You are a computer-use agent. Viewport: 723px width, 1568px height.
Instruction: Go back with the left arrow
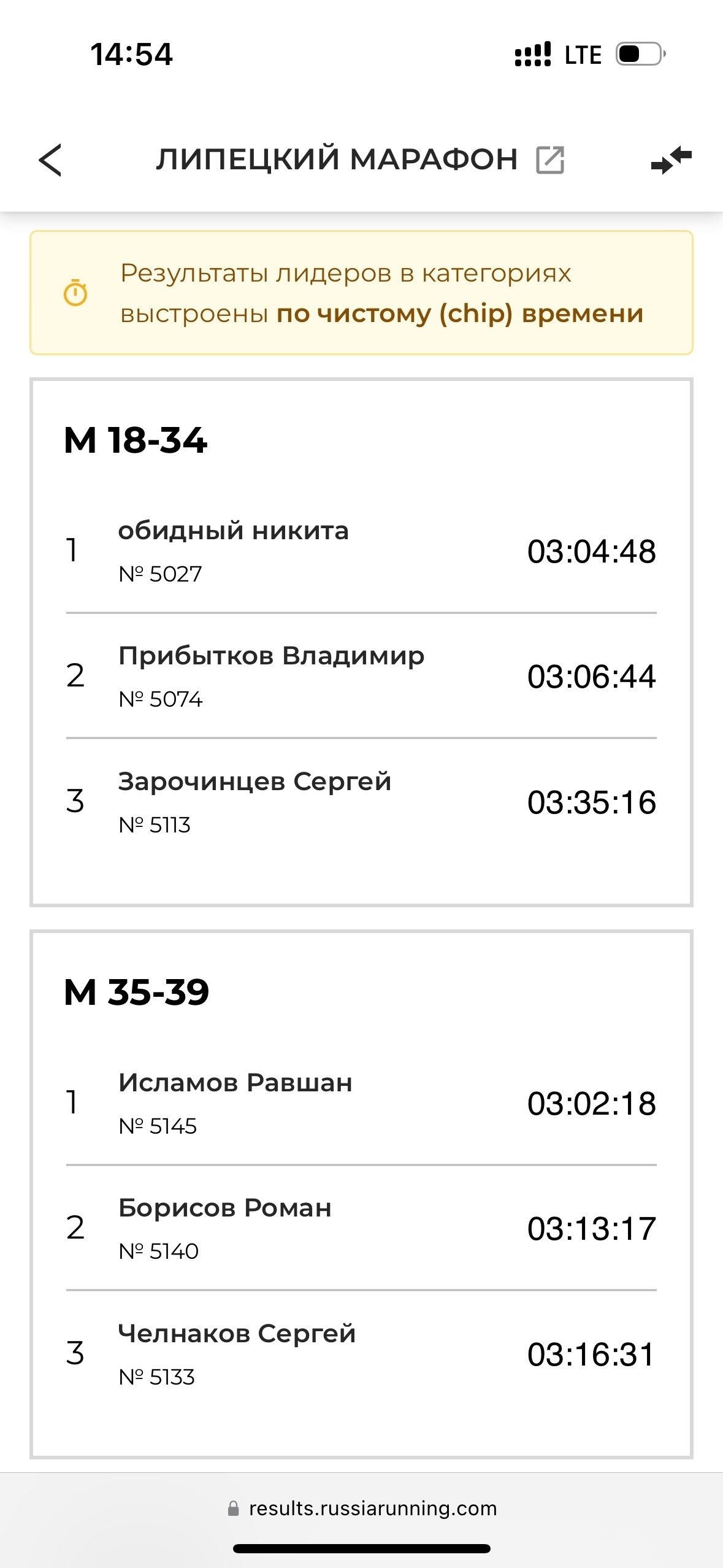pos(50,160)
